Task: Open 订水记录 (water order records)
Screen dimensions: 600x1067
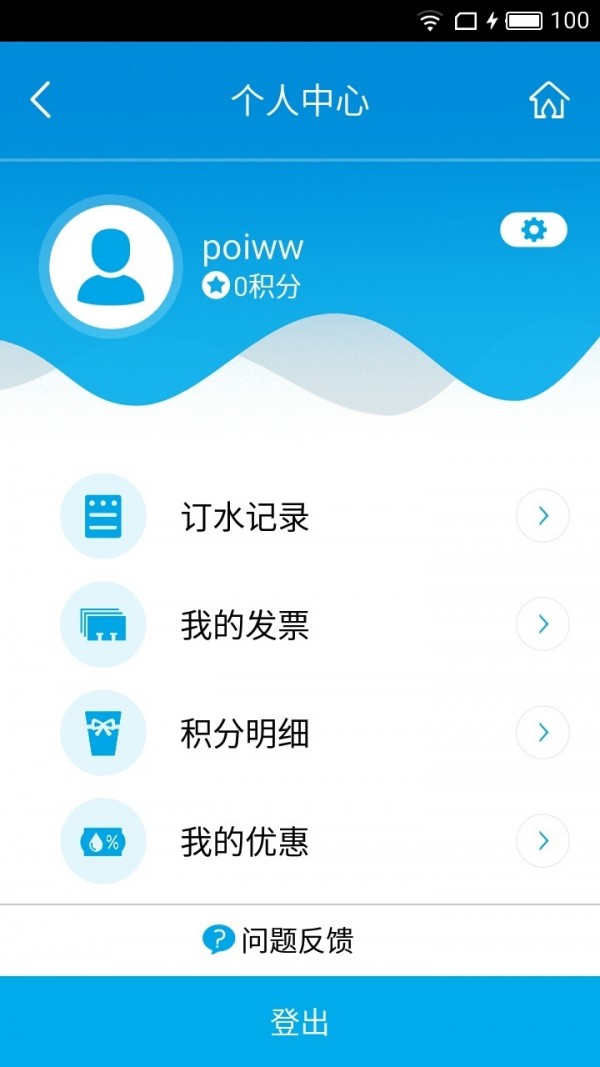Action: (246, 517)
